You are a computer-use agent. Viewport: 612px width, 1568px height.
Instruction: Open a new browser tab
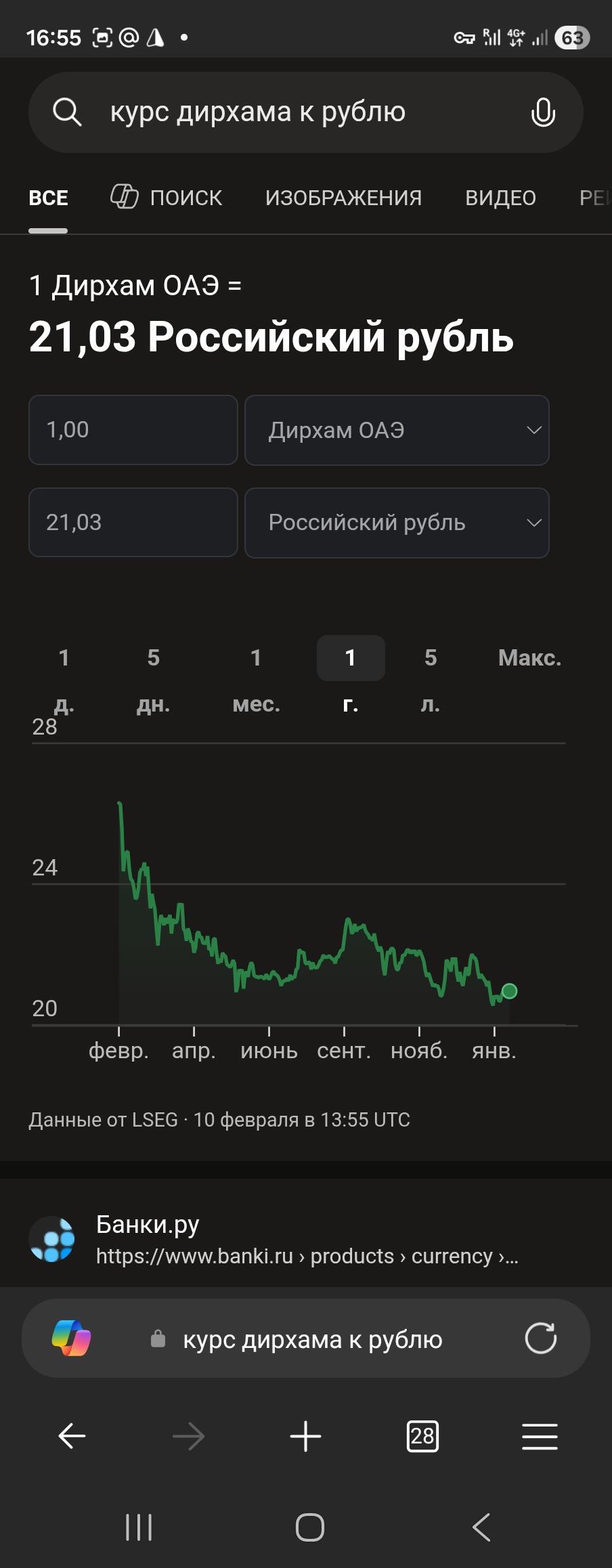click(305, 1435)
